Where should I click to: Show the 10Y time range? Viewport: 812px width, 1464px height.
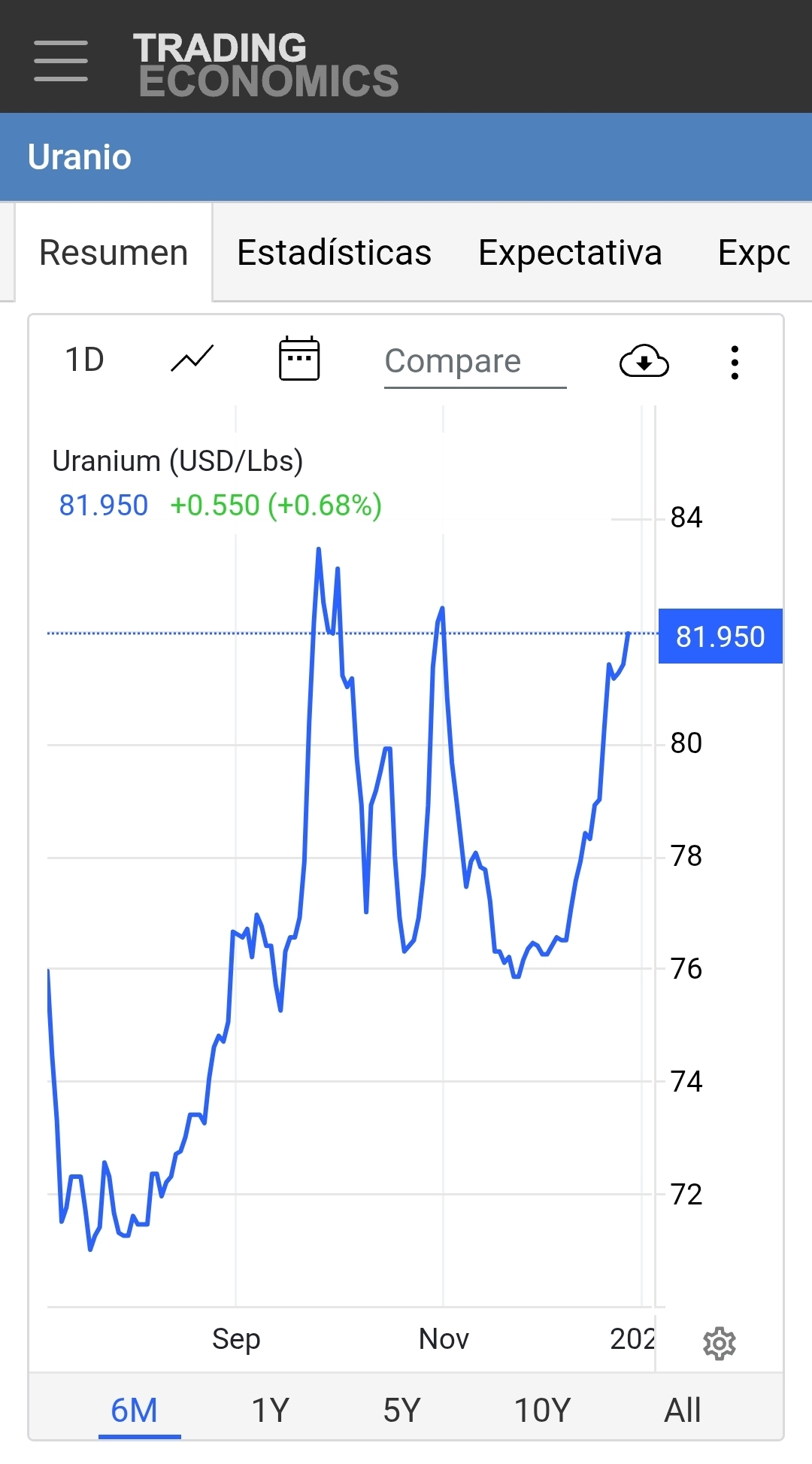click(x=542, y=1411)
